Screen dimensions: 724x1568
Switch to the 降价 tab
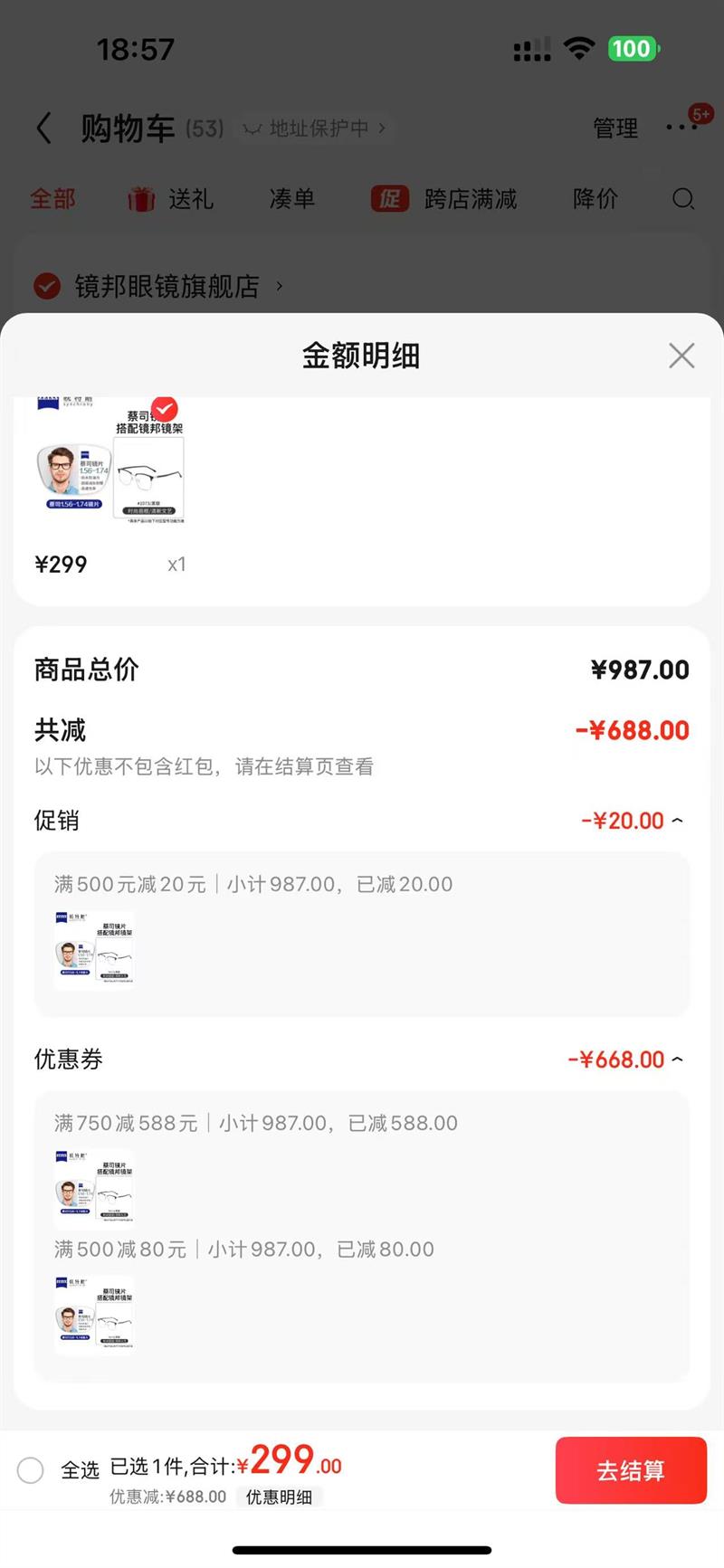coord(595,199)
